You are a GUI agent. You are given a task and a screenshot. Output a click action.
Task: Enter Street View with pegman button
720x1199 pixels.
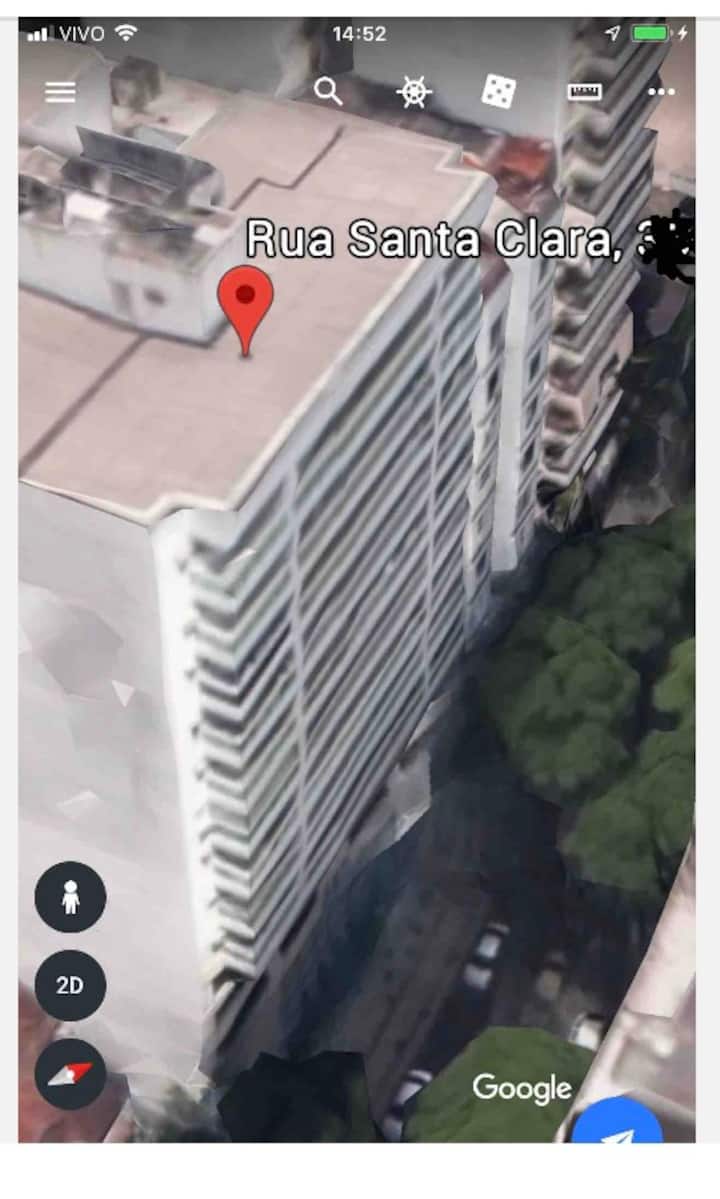coord(70,897)
